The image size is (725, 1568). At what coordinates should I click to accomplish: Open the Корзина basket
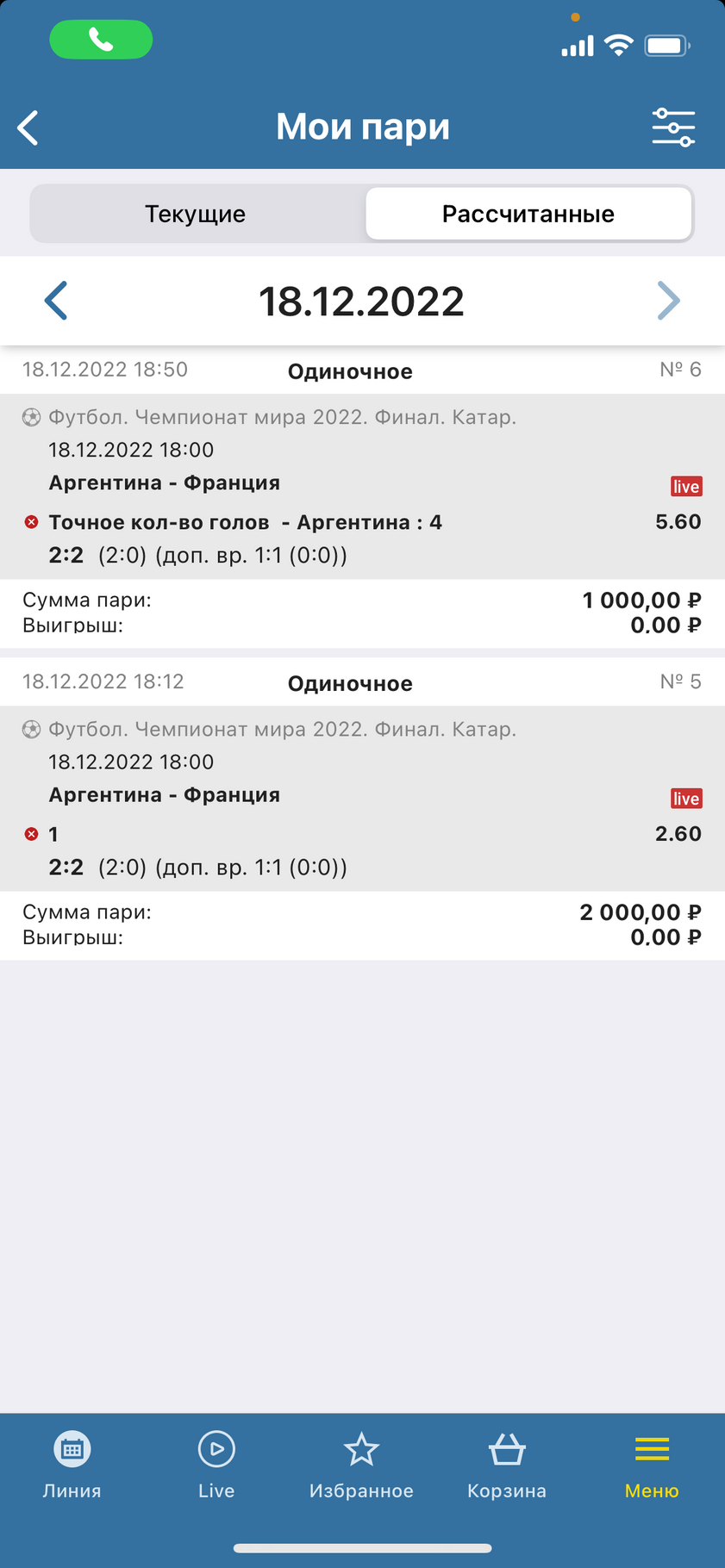(507, 1465)
